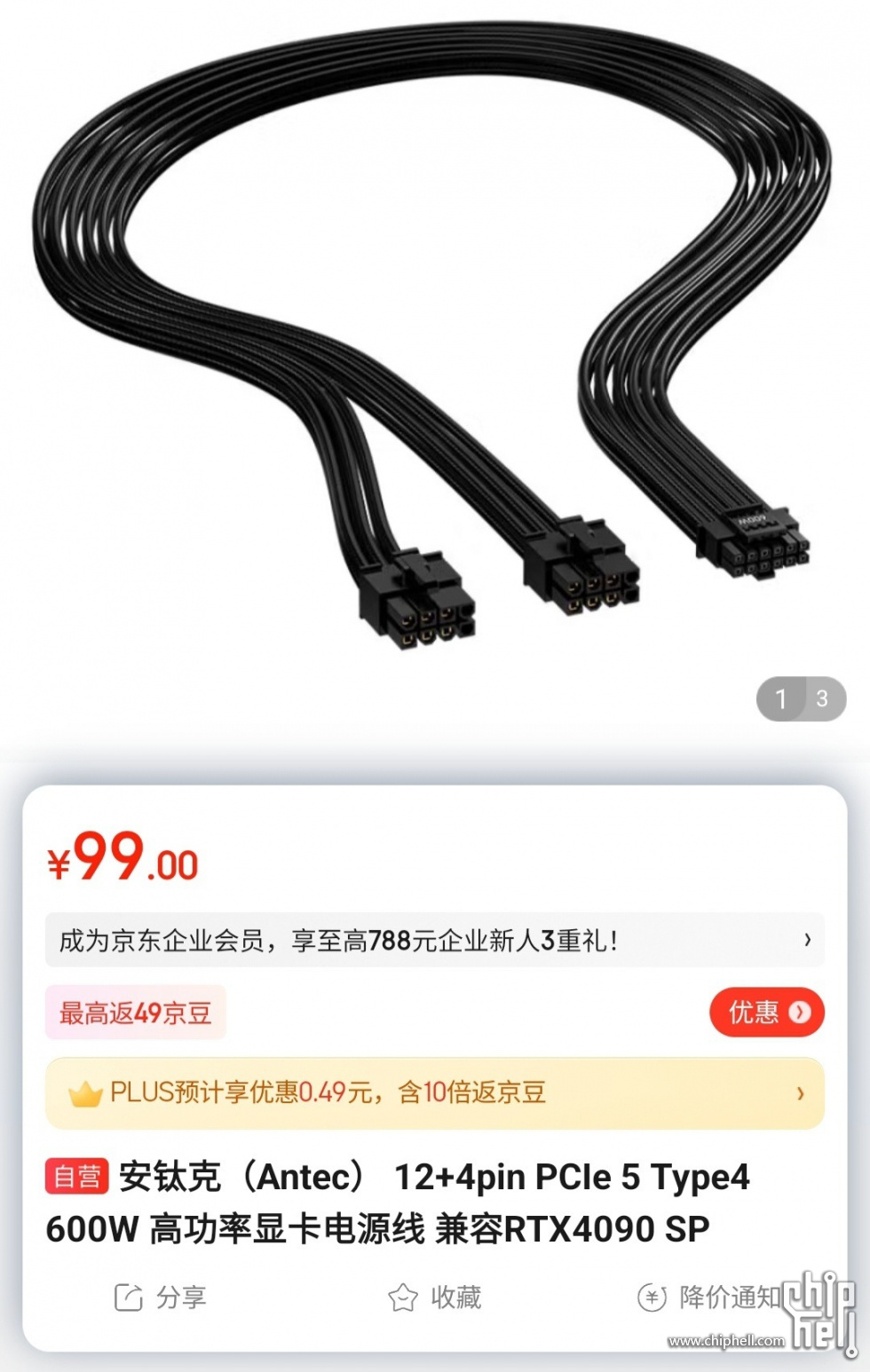Open the 最高返49京豆 reward tag
This screenshot has width=870, height=1372.
pos(136,1013)
